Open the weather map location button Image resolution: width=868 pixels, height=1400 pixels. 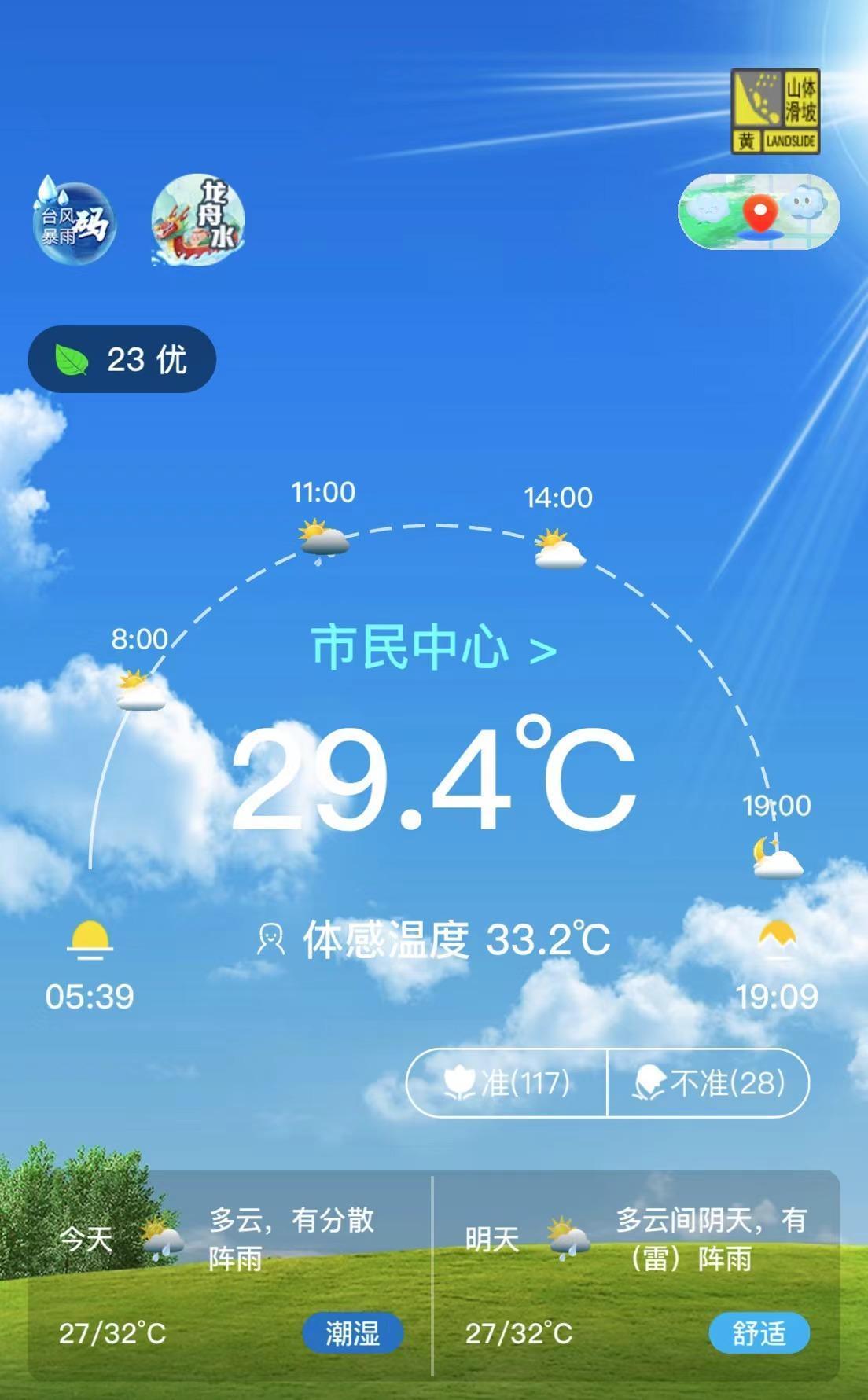pos(759,211)
